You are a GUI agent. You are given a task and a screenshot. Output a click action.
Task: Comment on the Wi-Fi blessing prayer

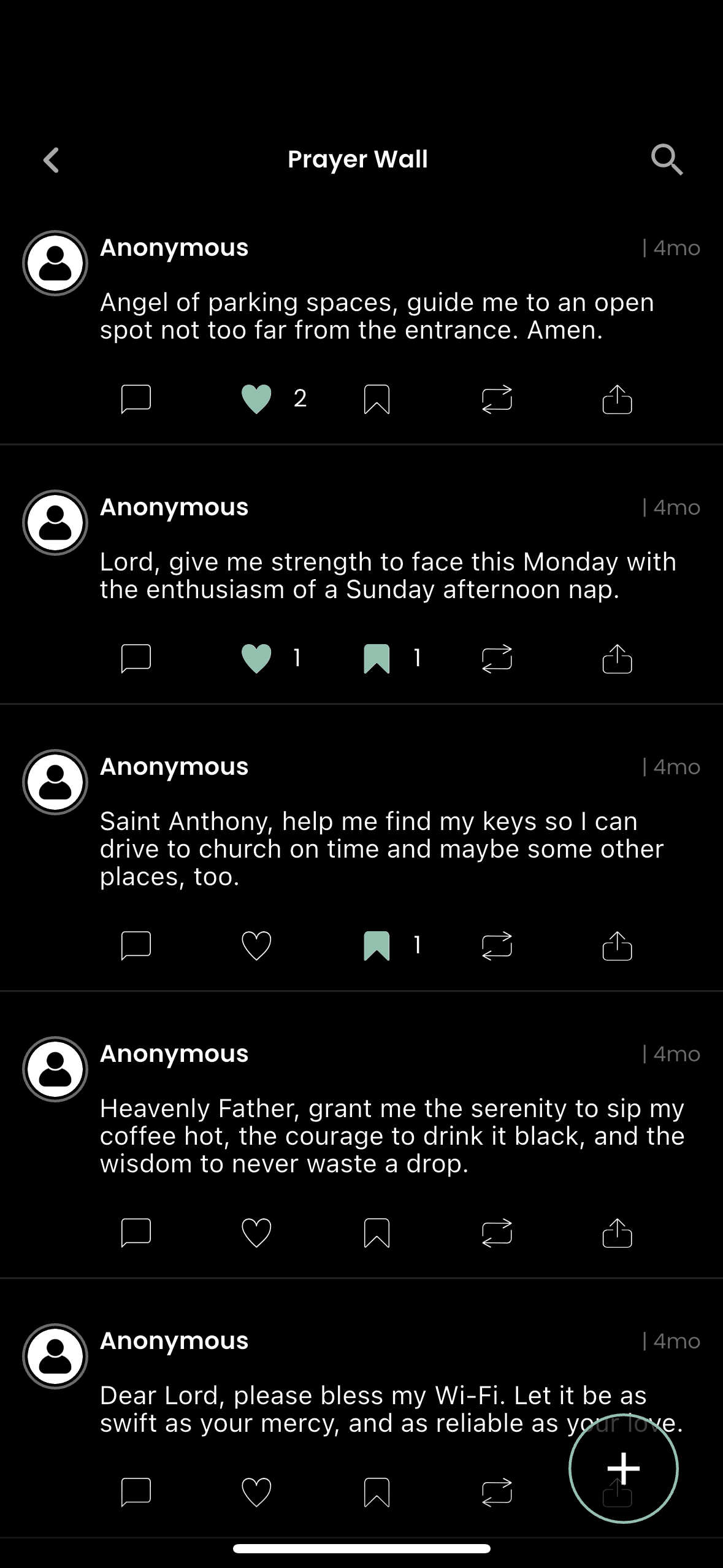(136, 1492)
